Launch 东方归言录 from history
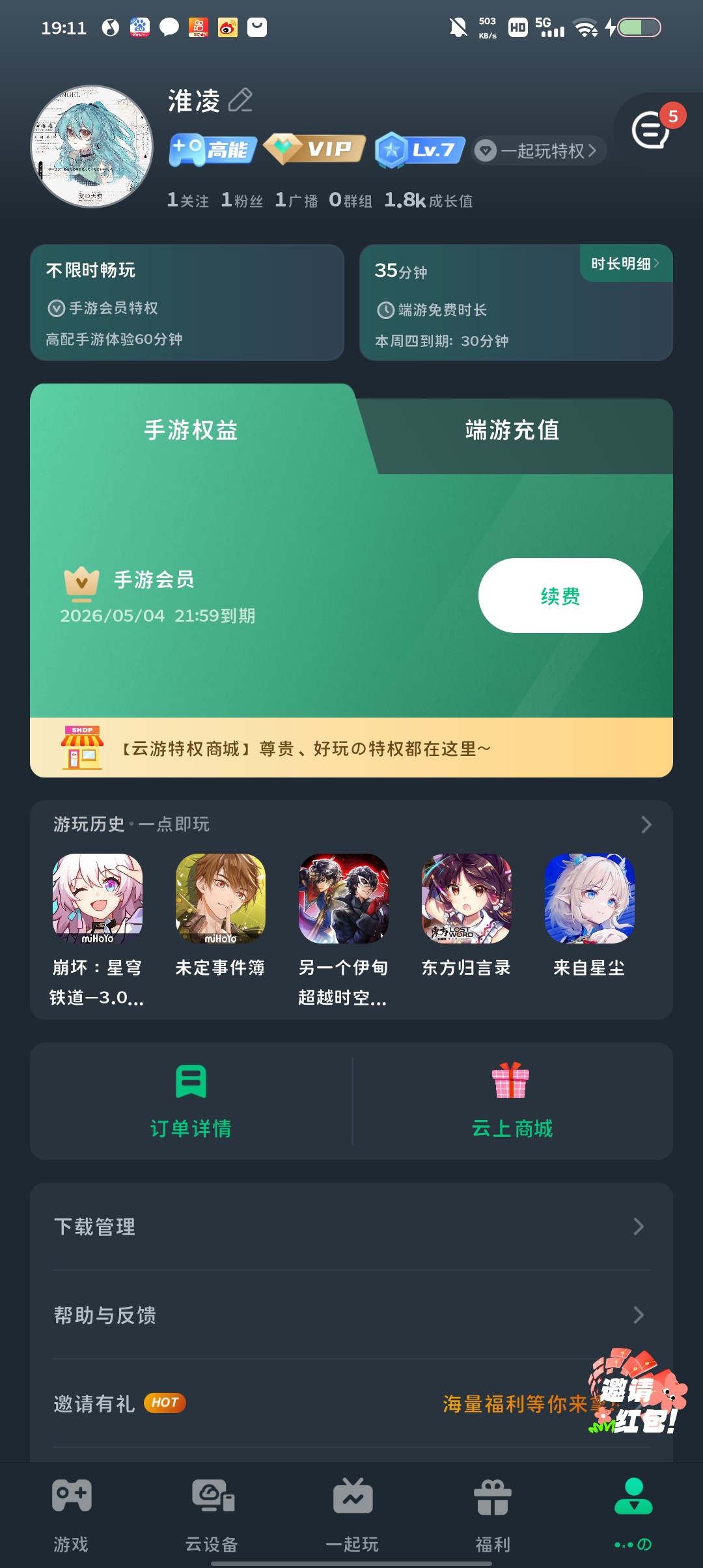 466,899
